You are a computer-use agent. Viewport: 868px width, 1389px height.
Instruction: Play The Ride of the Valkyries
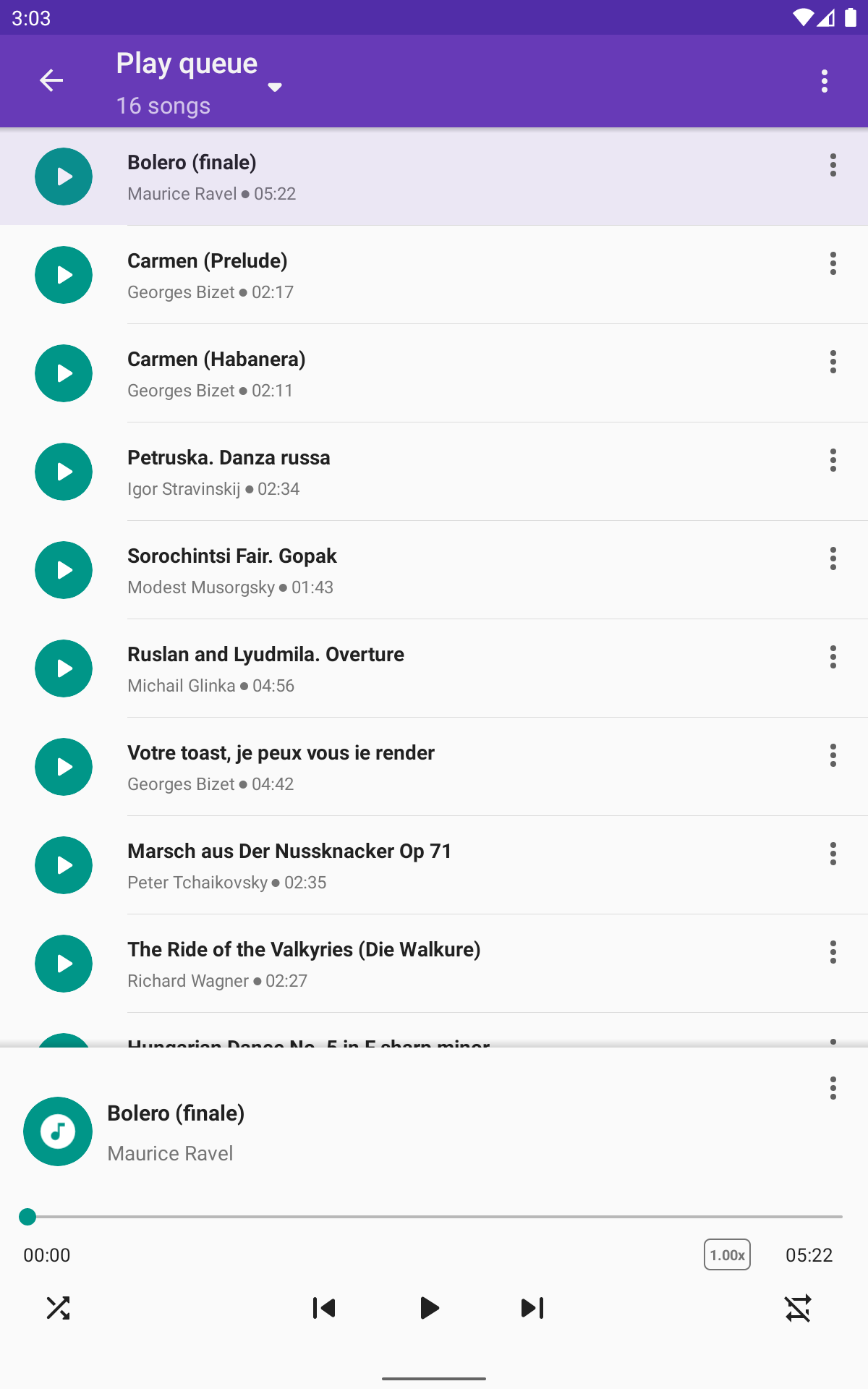coord(64,964)
